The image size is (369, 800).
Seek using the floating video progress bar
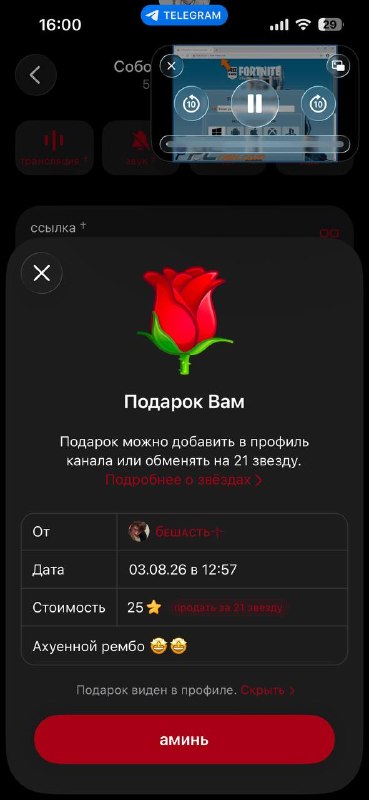tap(255, 144)
